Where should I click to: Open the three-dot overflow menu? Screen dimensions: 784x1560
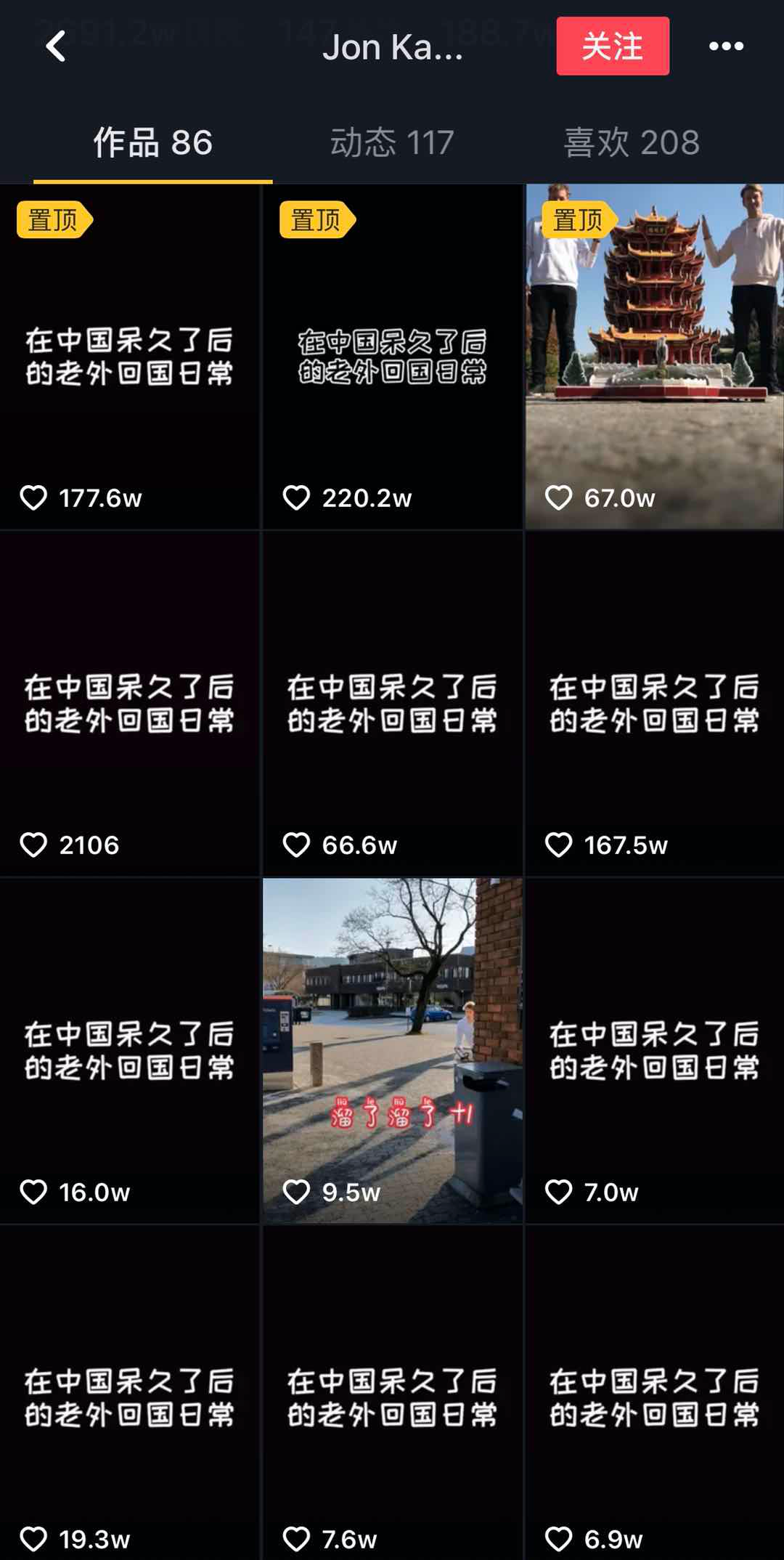(x=726, y=46)
